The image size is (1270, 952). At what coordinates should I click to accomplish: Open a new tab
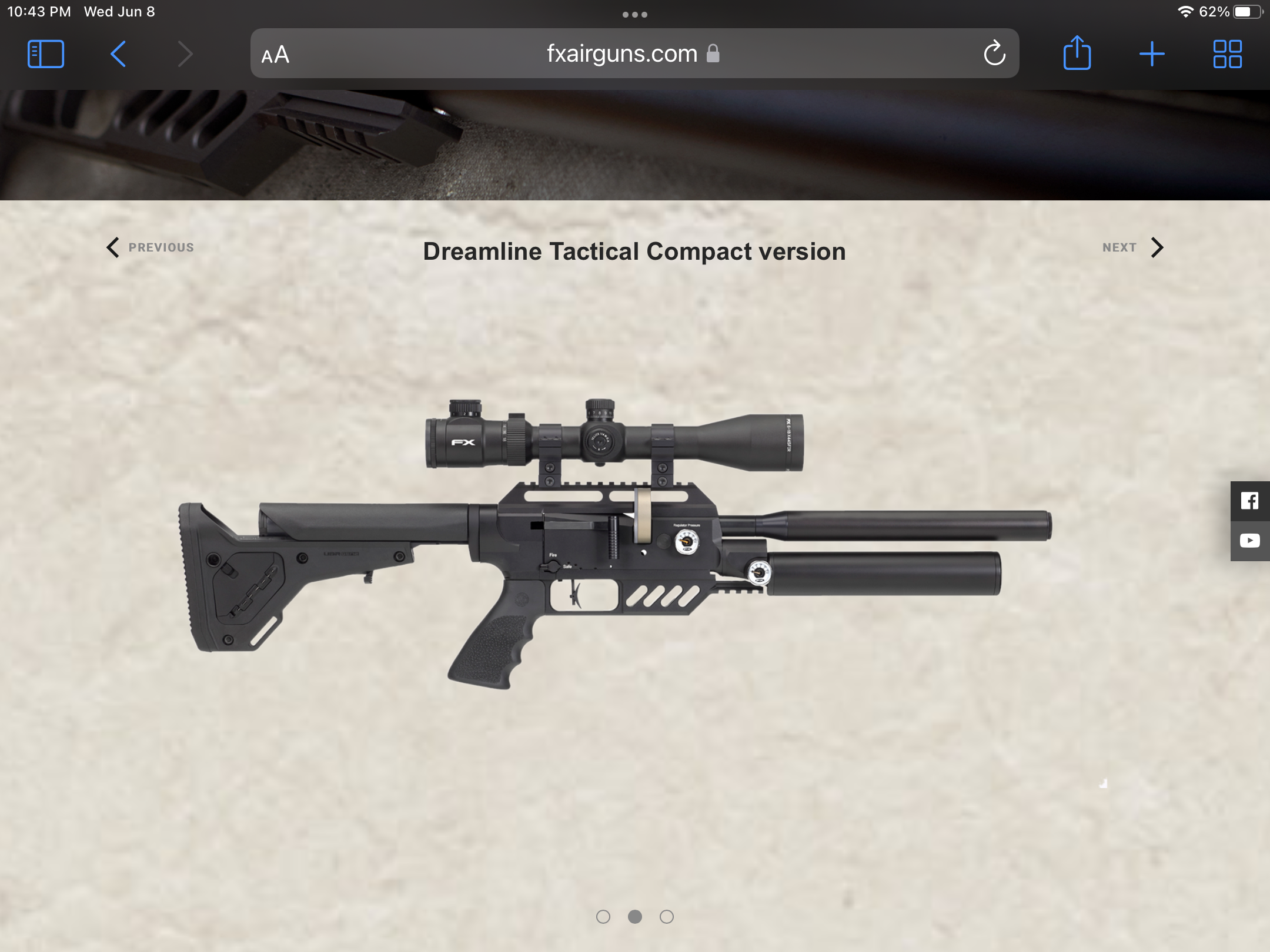(x=1152, y=54)
